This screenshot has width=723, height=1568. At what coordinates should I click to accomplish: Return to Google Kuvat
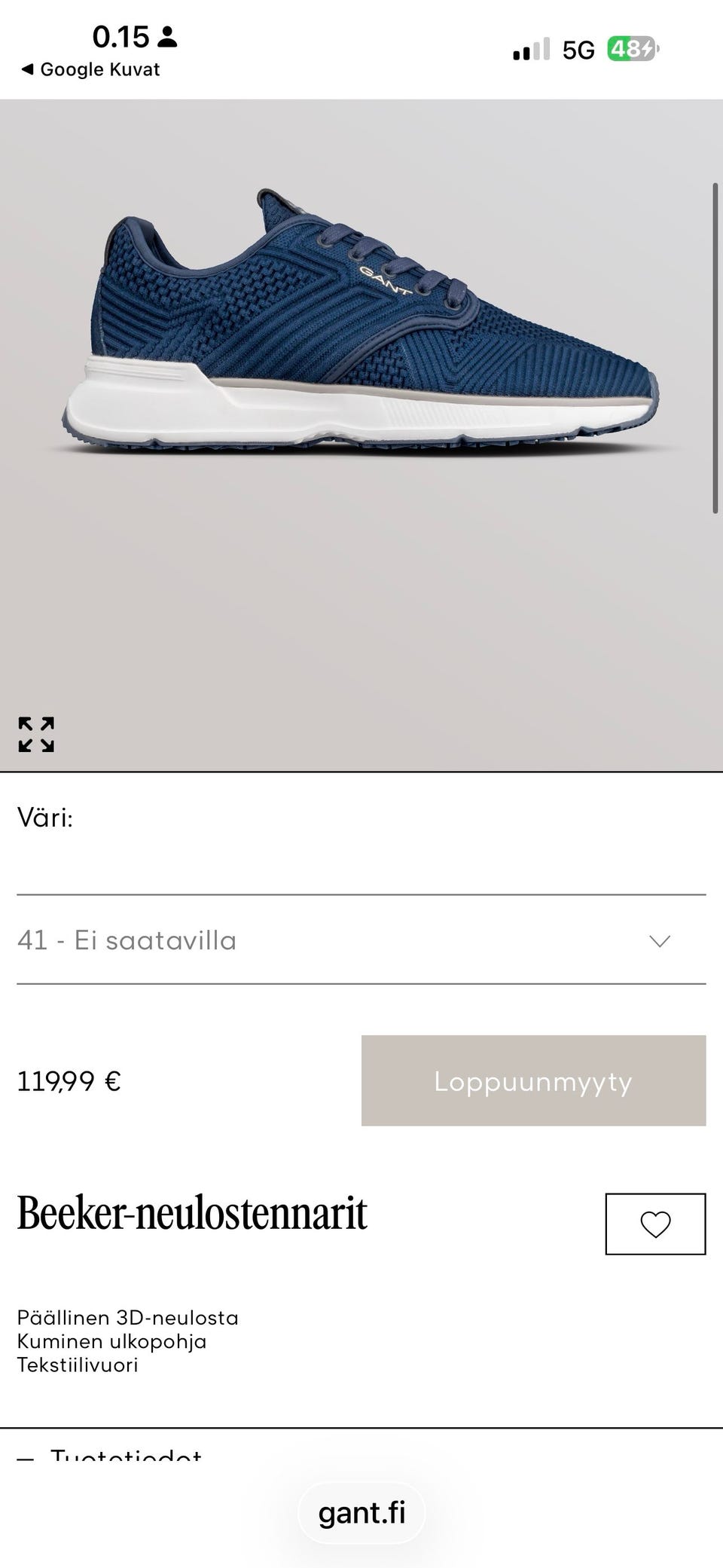pos(90,69)
